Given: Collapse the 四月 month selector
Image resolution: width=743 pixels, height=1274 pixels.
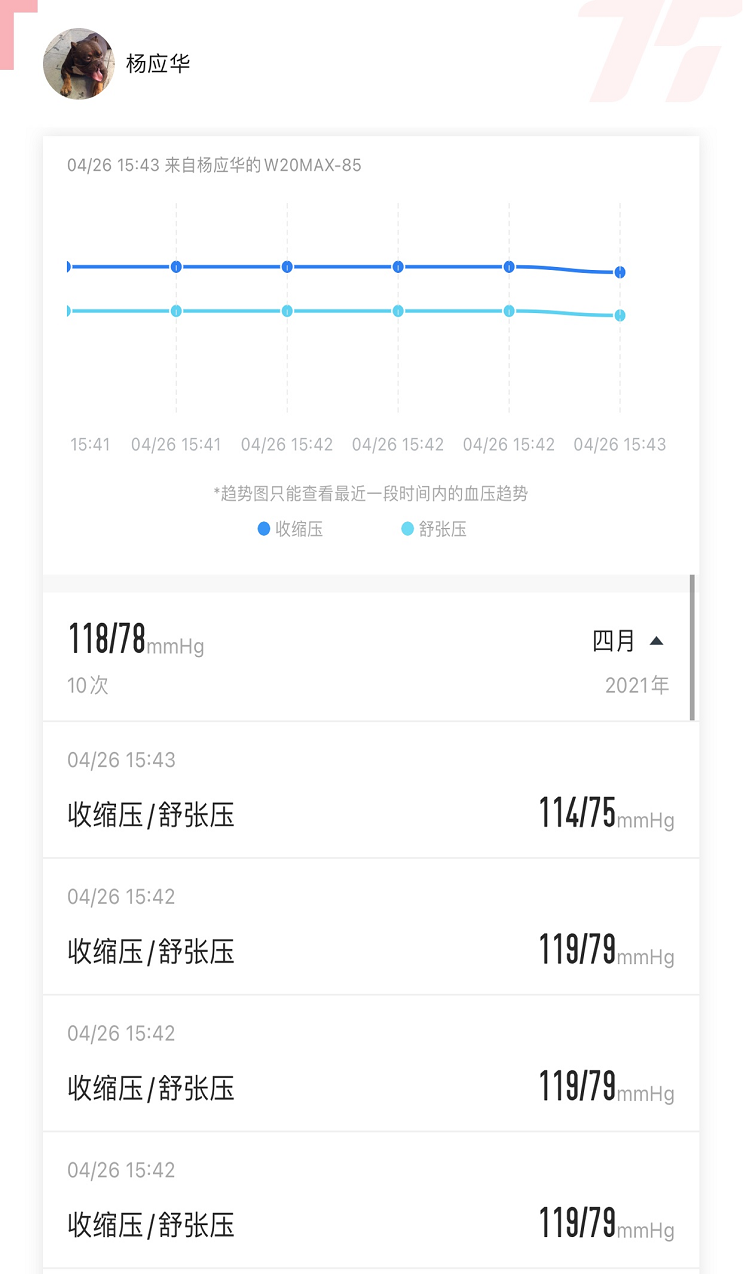Looking at the screenshot, I should pos(656,640).
